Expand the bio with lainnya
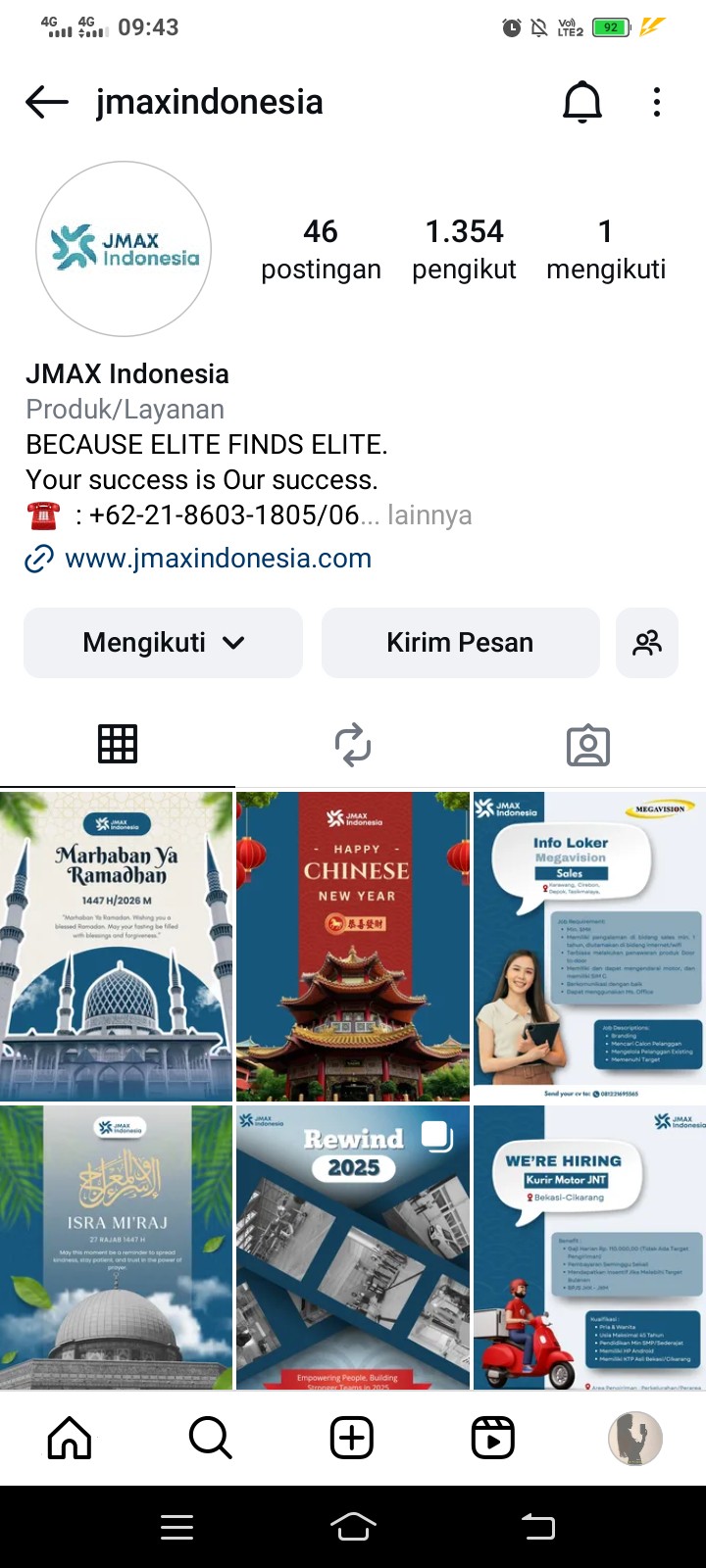This screenshot has width=706, height=1568. point(429,515)
